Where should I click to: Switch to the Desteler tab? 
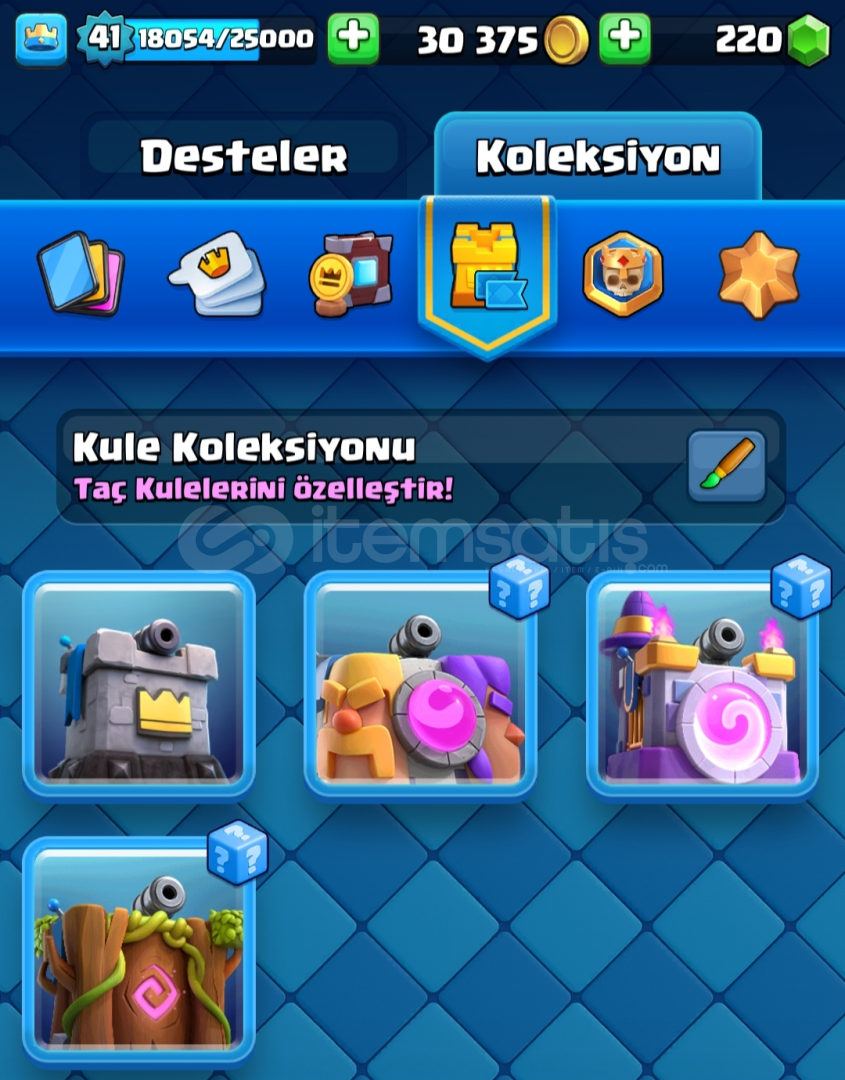click(244, 157)
